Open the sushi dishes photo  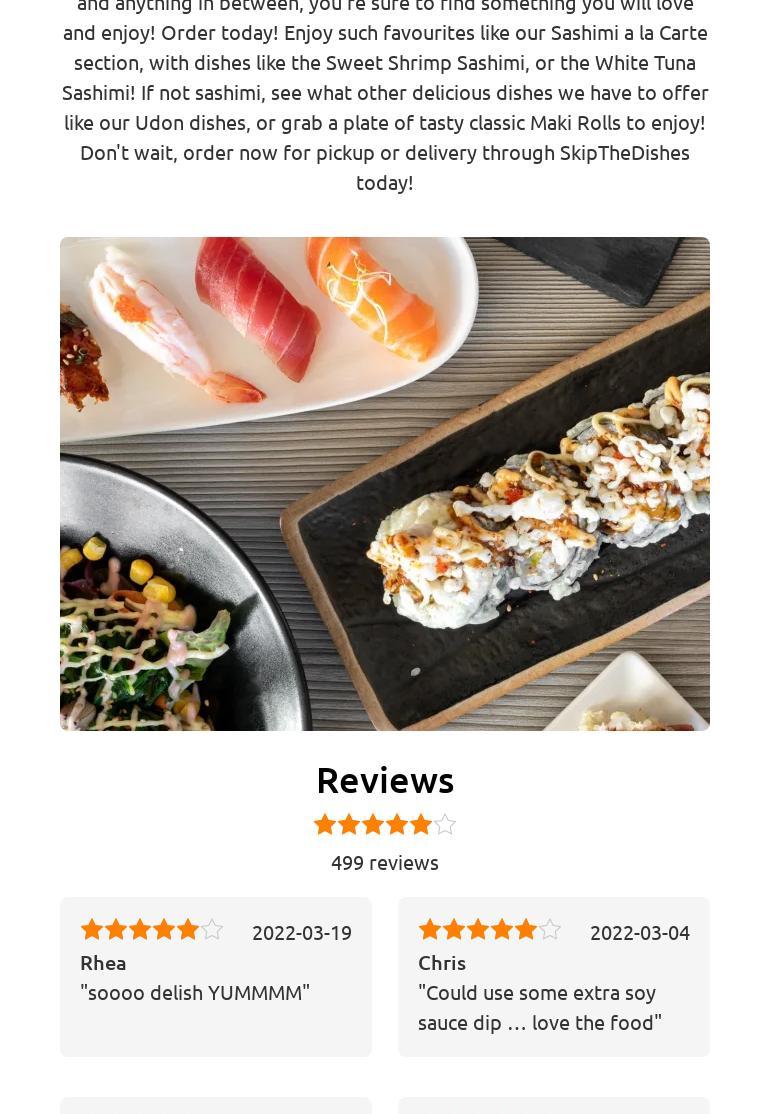385,483
